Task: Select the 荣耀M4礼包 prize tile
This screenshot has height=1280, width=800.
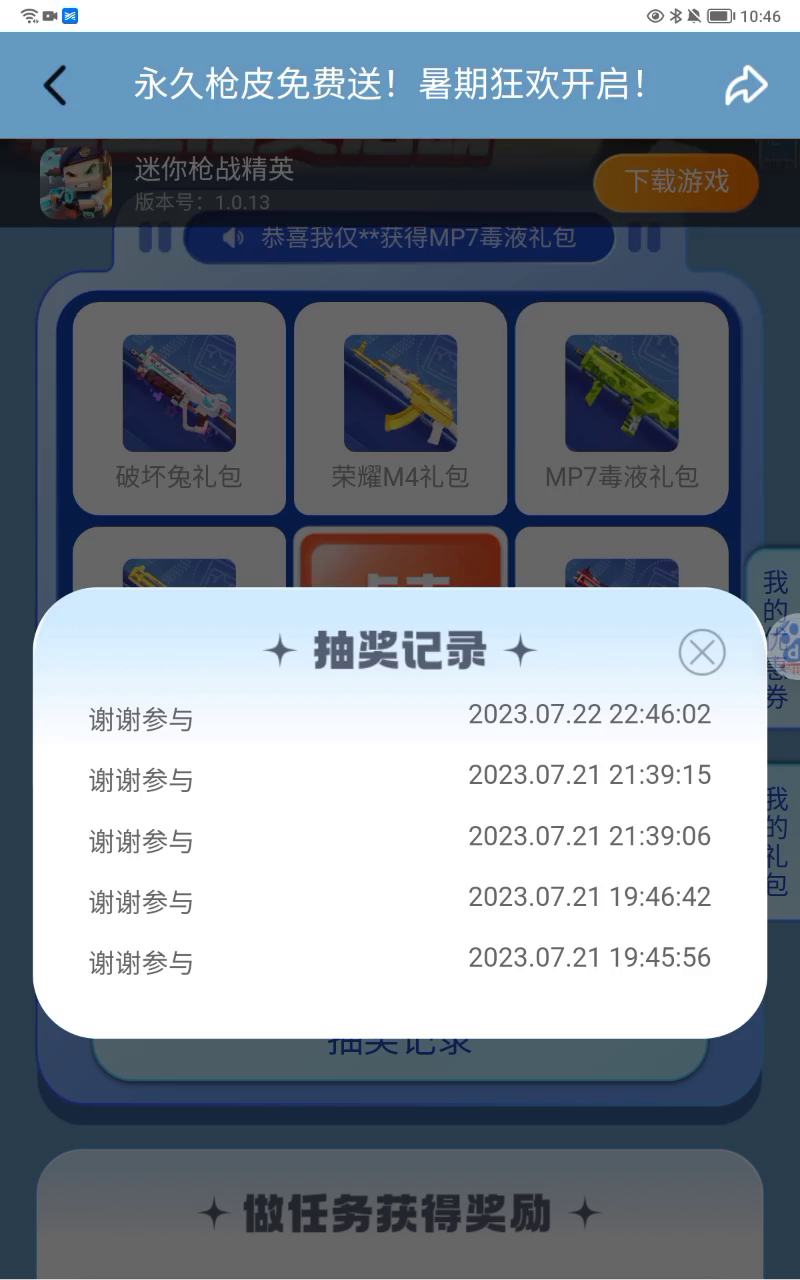Action: point(400,408)
